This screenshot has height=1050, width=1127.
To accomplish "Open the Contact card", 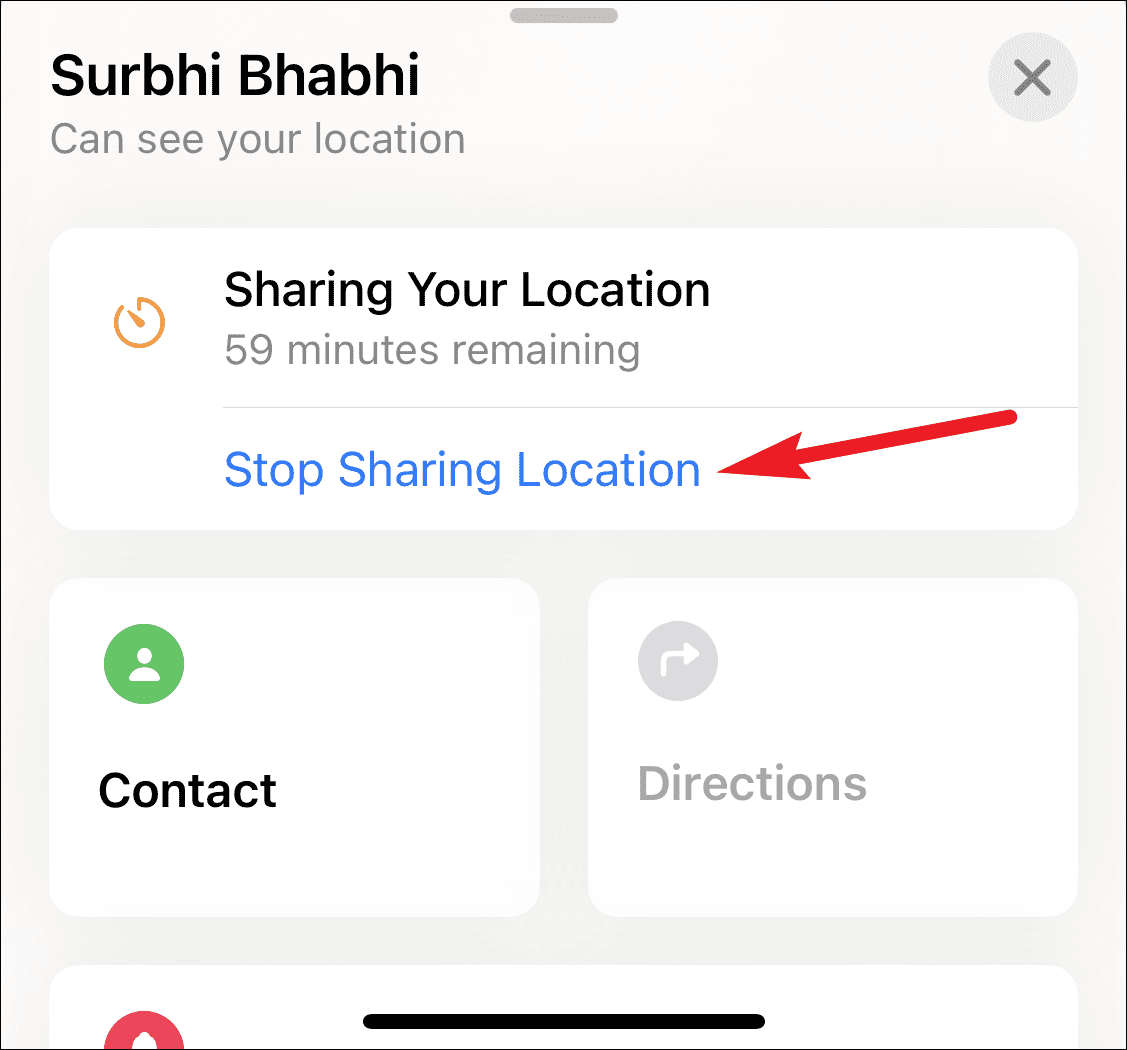I will 294,746.
